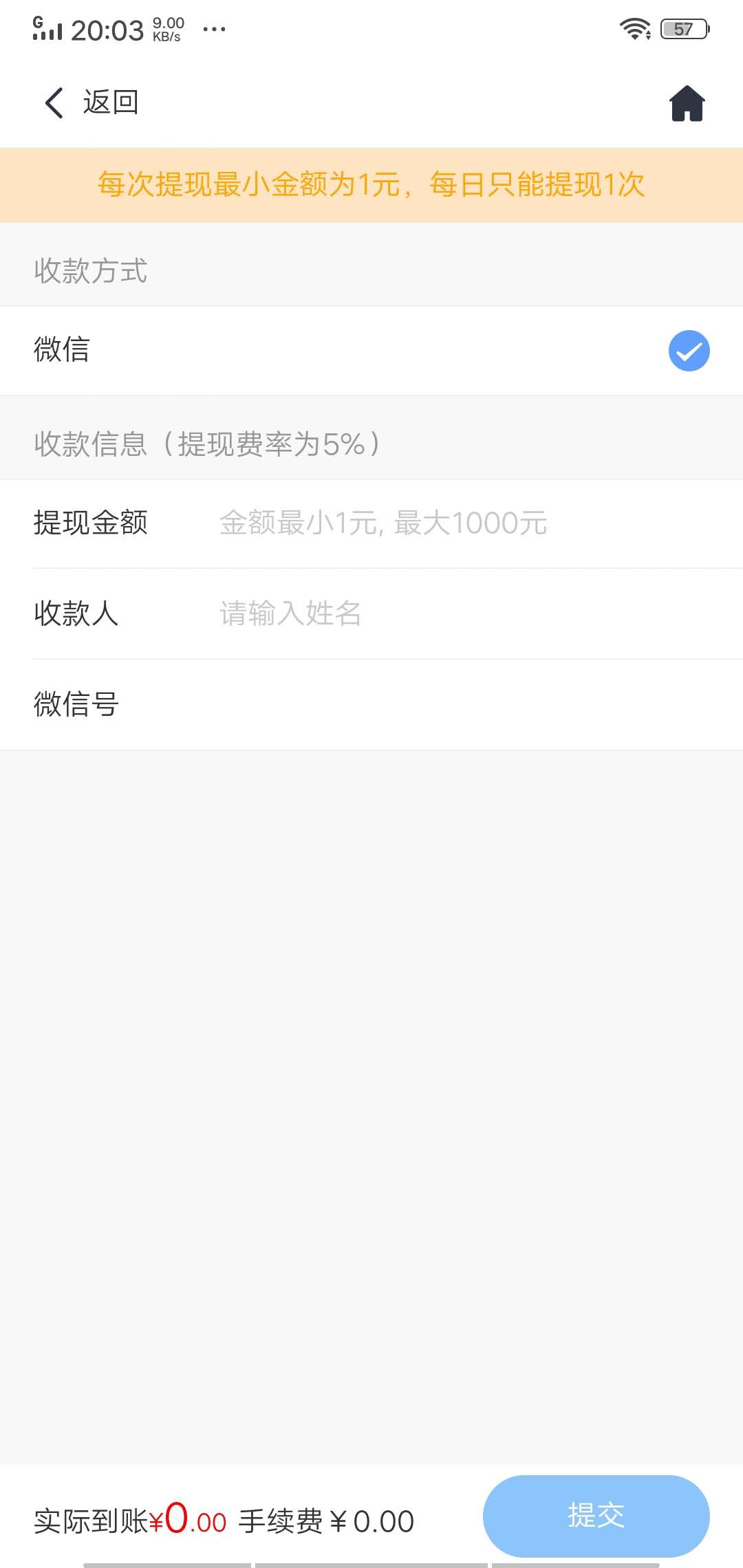This screenshot has height=1568, width=743.
Task: Enter name in 收款人 field
Action: point(447,613)
